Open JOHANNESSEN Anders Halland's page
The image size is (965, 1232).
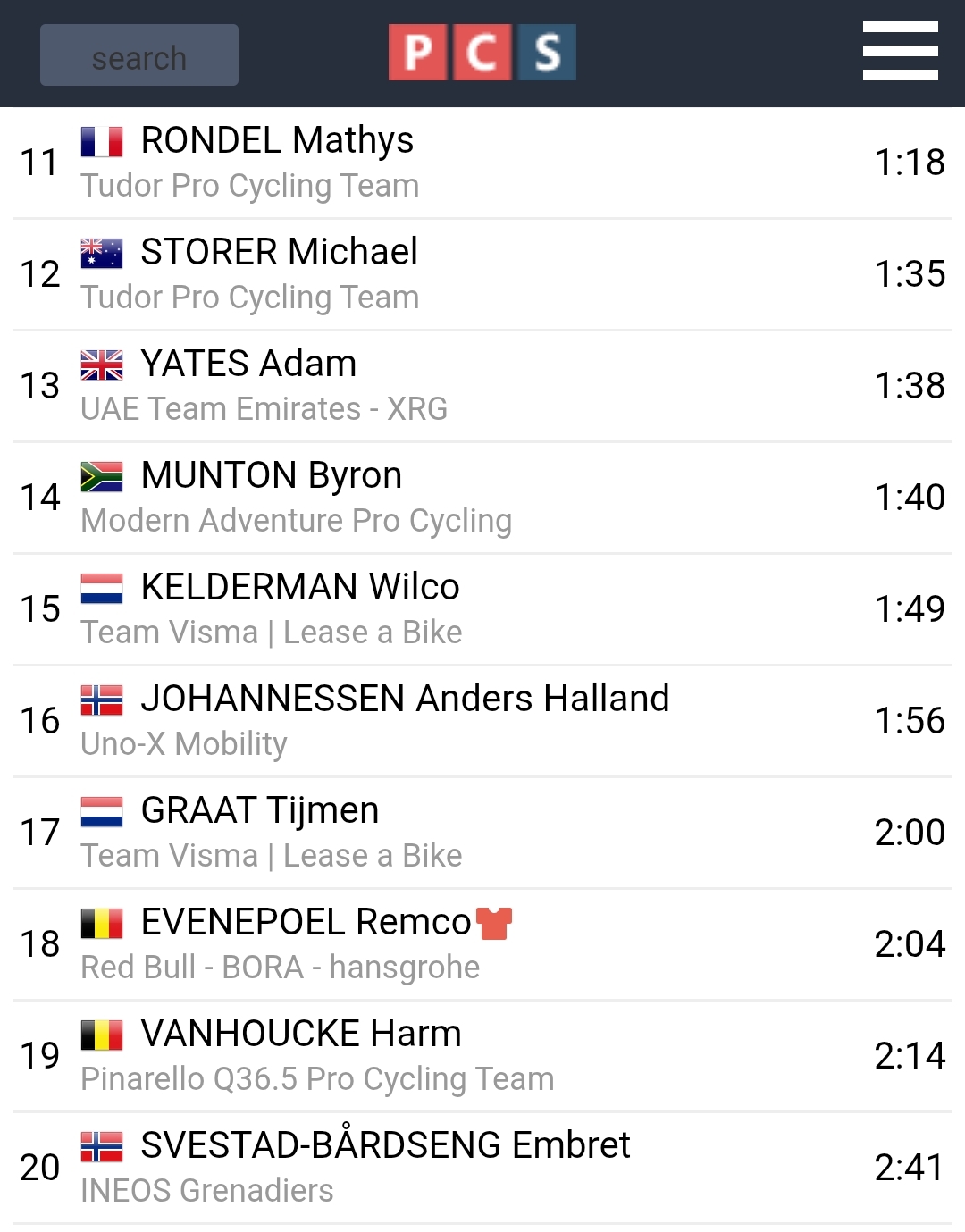[405, 699]
